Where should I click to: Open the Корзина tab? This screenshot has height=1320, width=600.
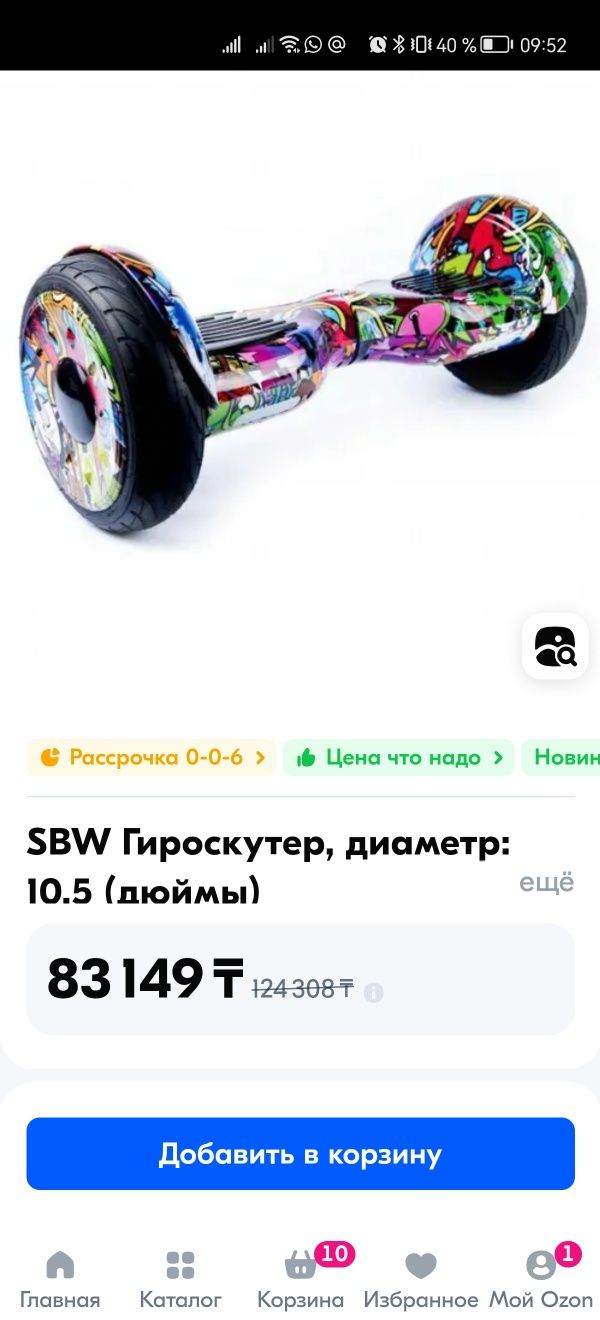click(x=300, y=1279)
